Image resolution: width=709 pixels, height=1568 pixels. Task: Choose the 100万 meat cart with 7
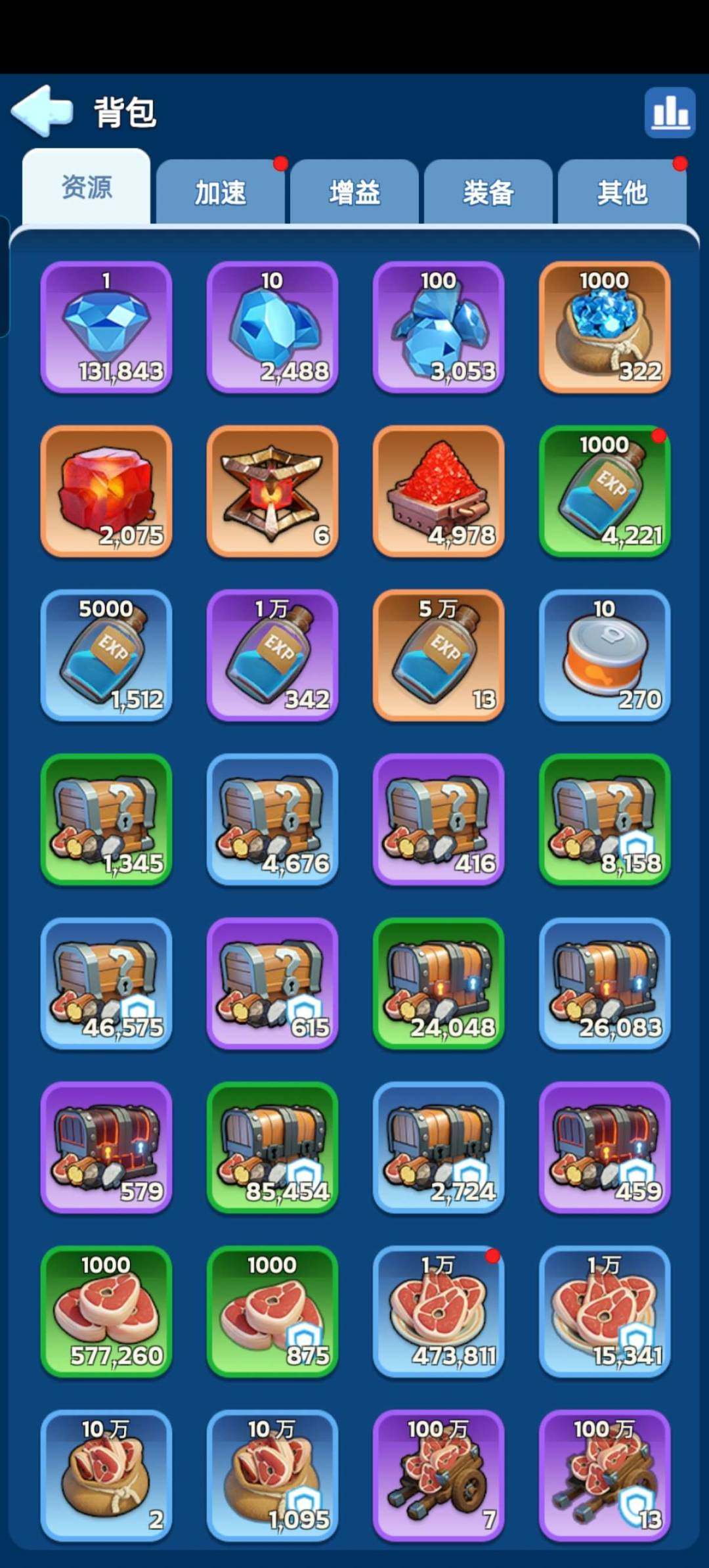click(x=439, y=1475)
